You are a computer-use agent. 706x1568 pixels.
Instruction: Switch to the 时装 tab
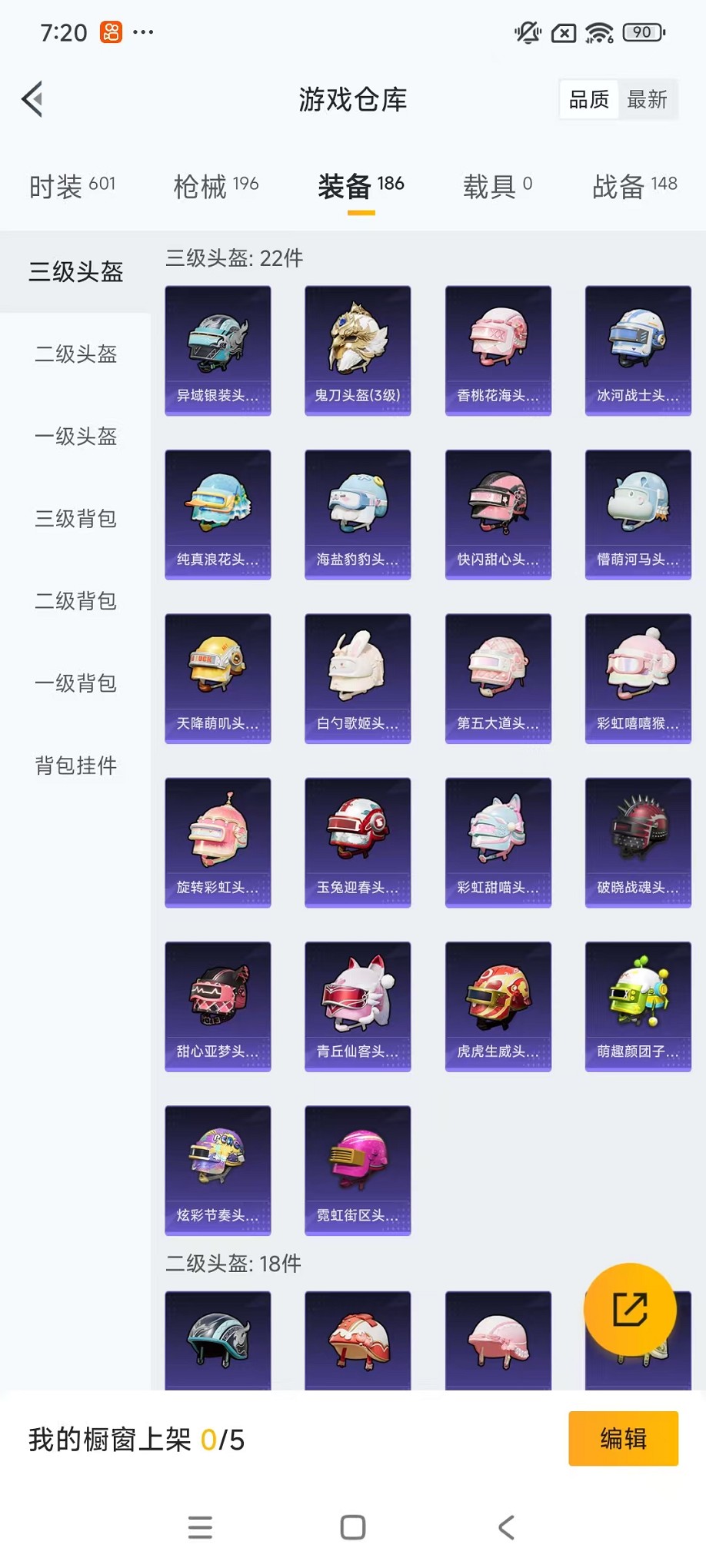click(72, 186)
